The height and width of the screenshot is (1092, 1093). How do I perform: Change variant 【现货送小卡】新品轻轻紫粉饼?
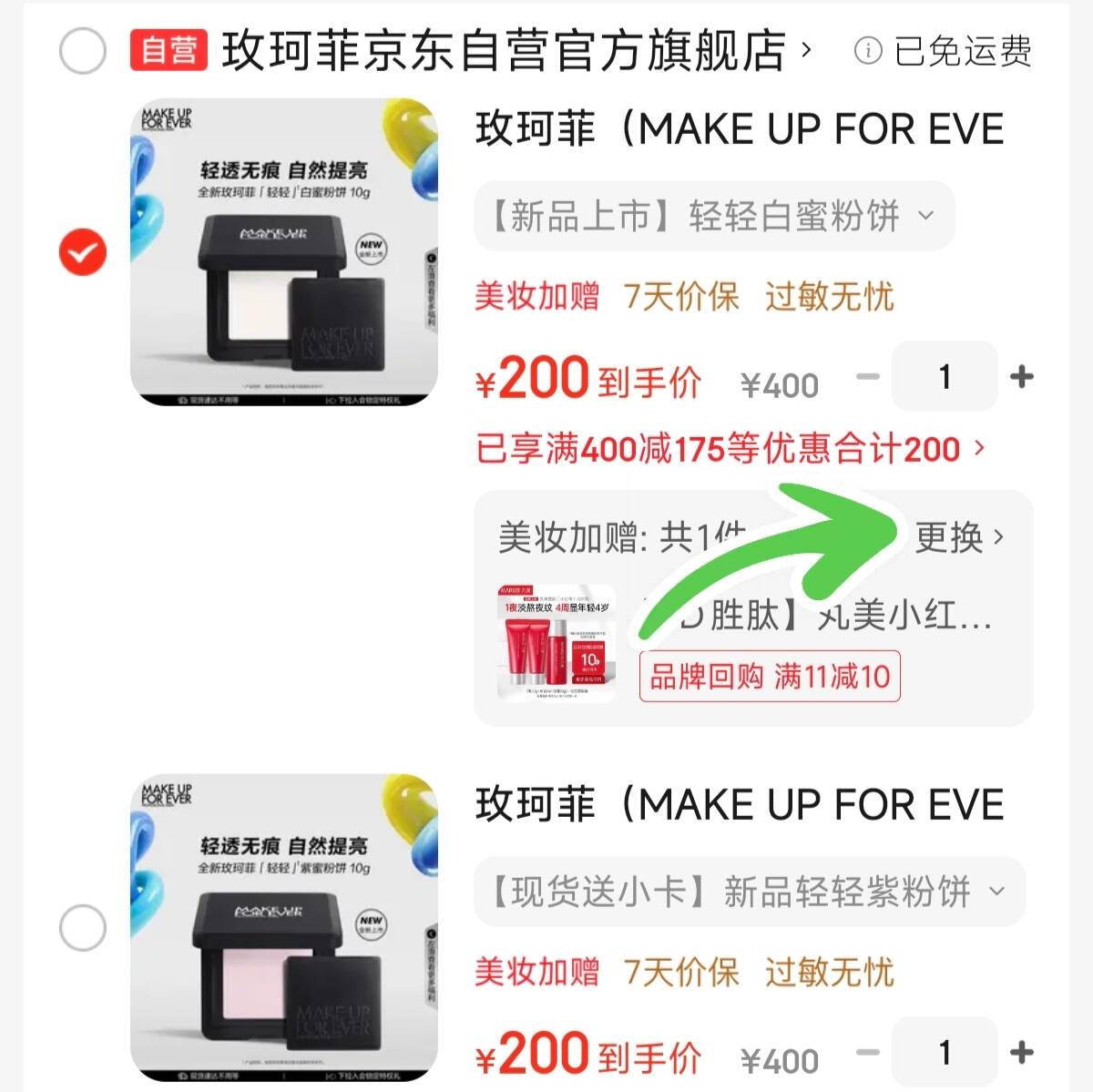pyautogui.click(x=749, y=892)
